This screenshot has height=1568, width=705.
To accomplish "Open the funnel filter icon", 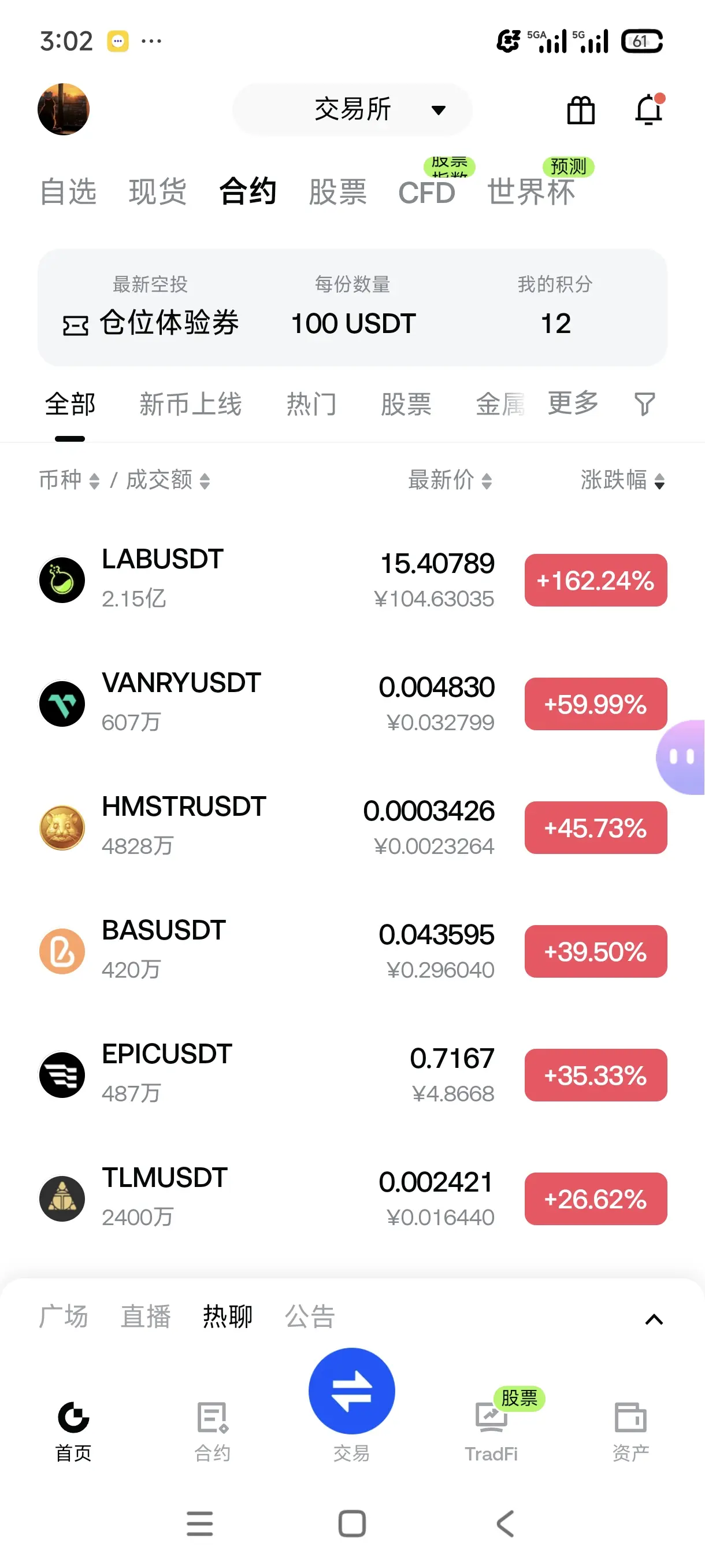I will click(x=644, y=404).
